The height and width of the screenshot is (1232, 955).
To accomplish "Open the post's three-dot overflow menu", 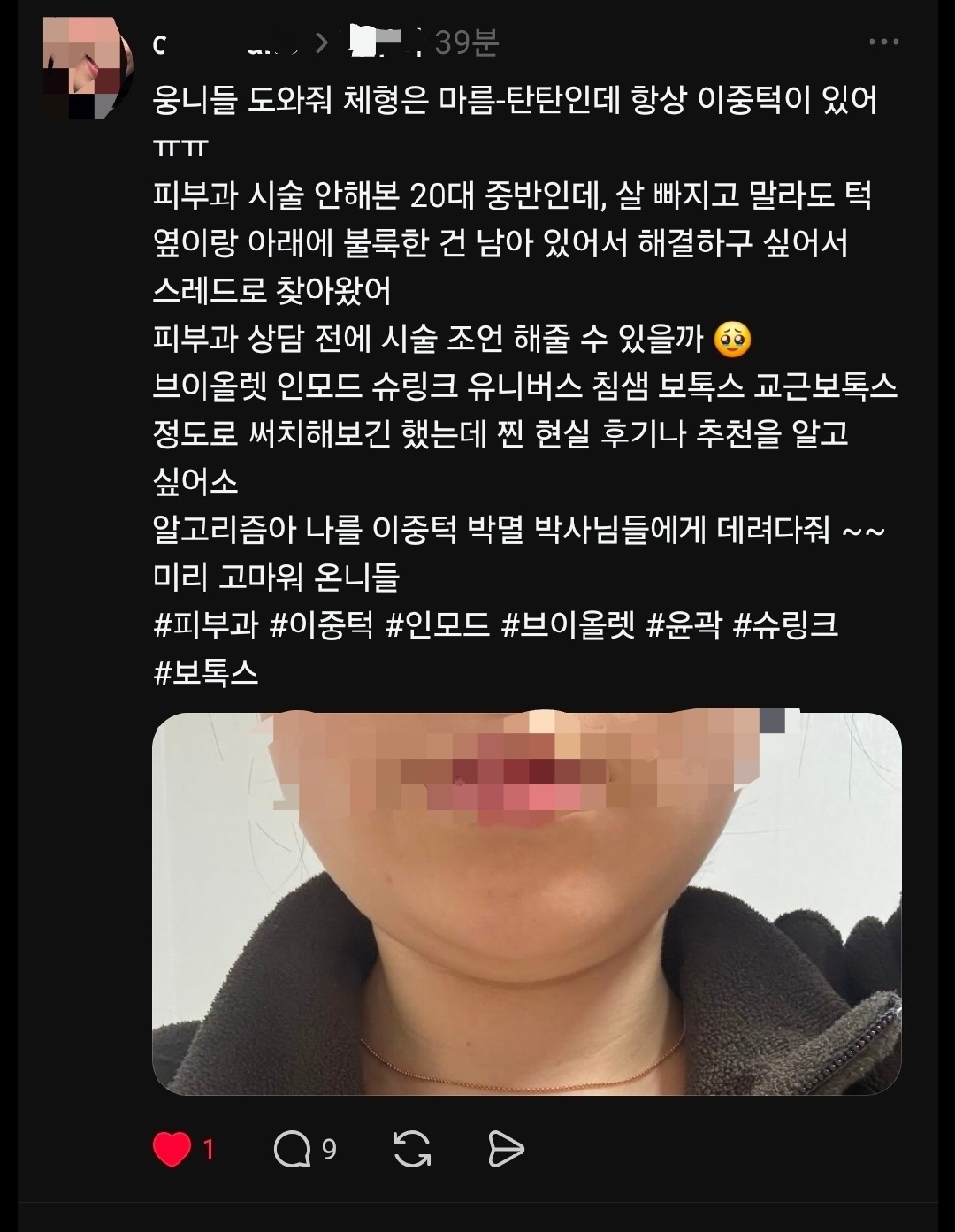I will coord(883,42).
